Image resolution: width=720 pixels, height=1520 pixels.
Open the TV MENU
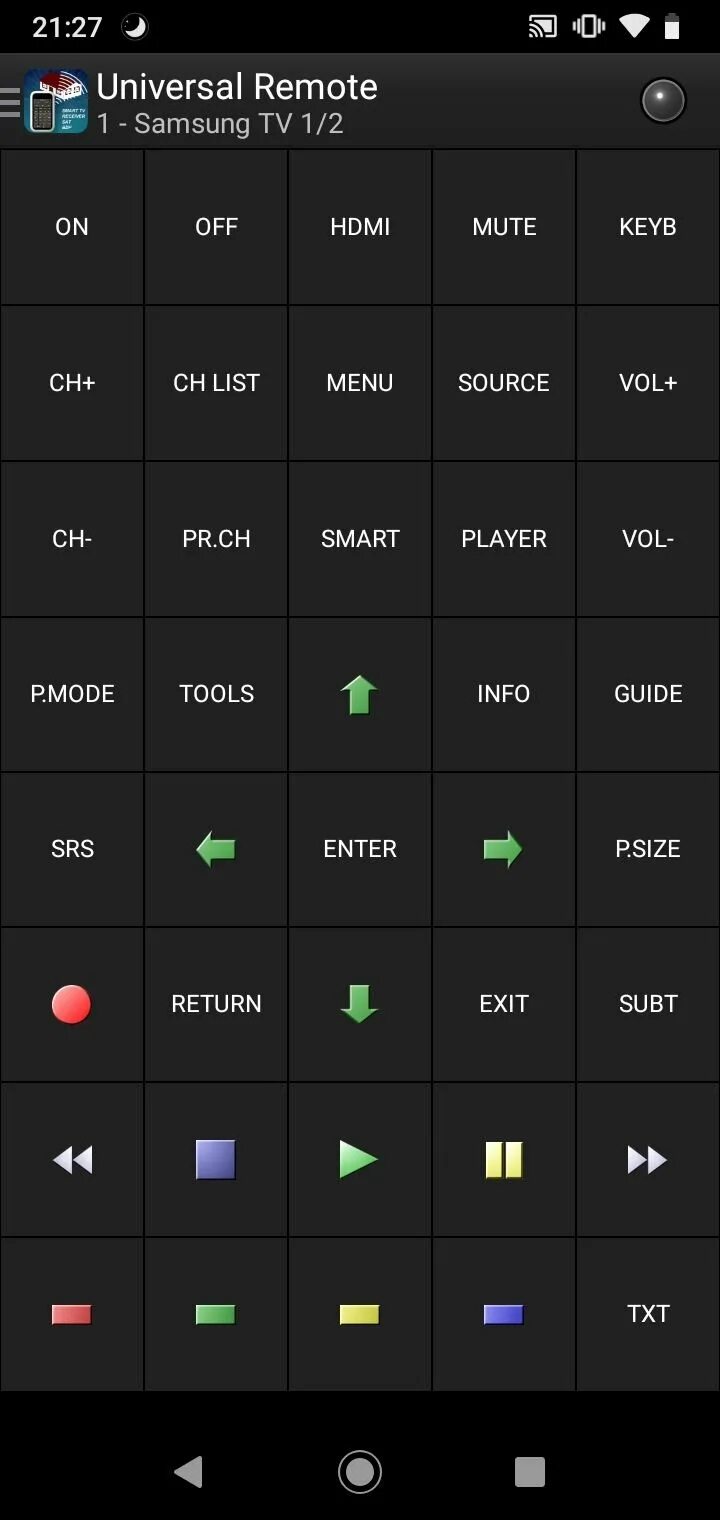point(360,383)
